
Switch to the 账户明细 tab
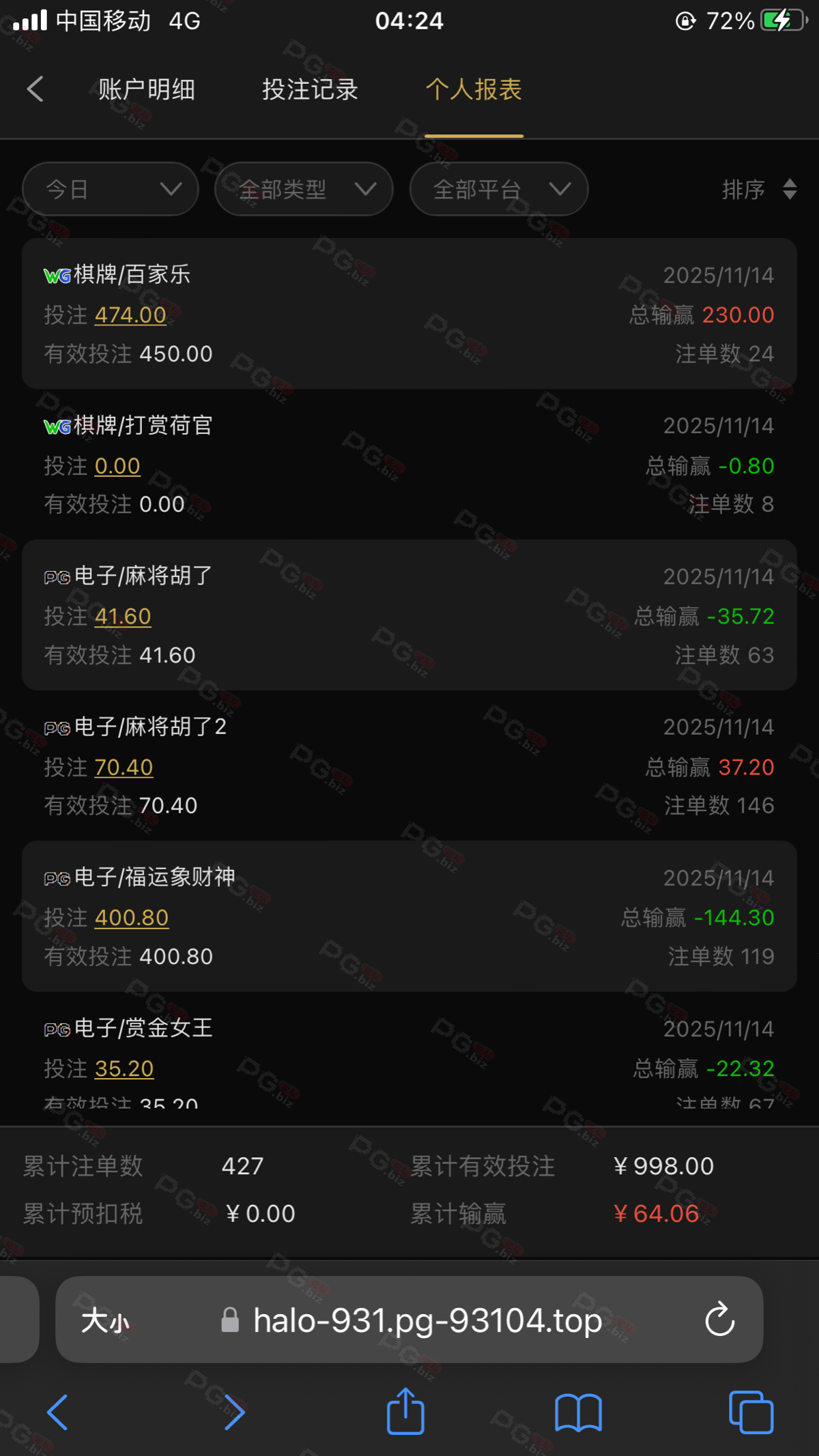click(146, 89)
